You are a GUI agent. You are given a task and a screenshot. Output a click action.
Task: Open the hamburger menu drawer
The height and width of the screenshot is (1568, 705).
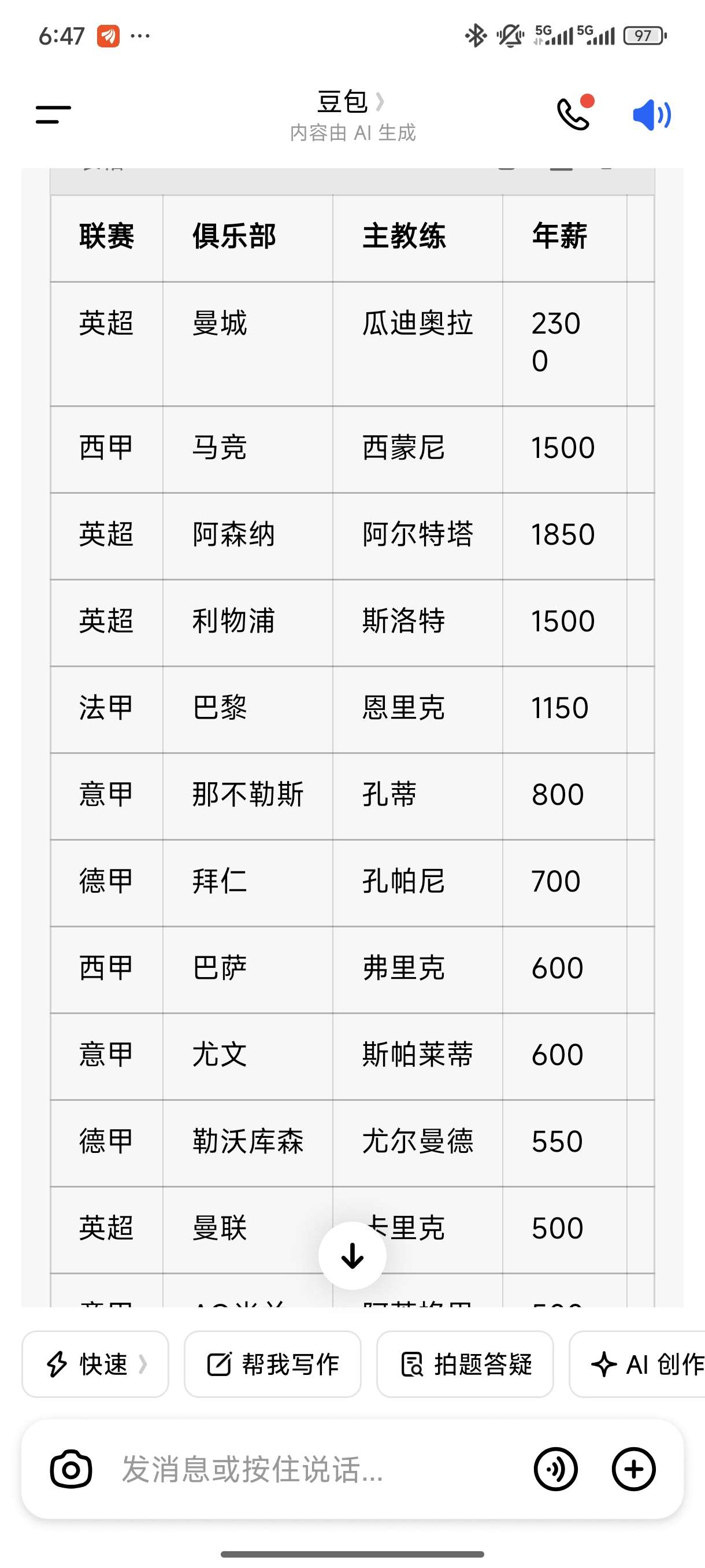[54, 114]
